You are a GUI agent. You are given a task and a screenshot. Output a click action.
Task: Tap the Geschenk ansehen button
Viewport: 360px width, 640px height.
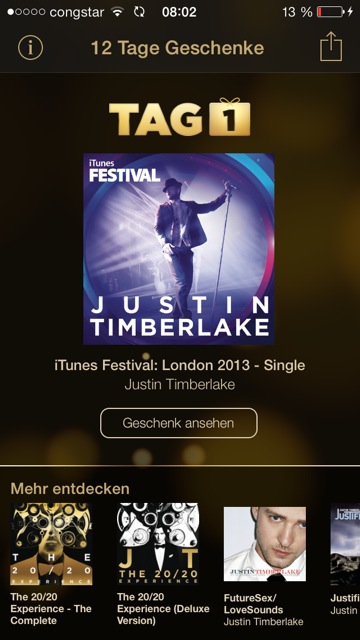[x=179, y=423]
